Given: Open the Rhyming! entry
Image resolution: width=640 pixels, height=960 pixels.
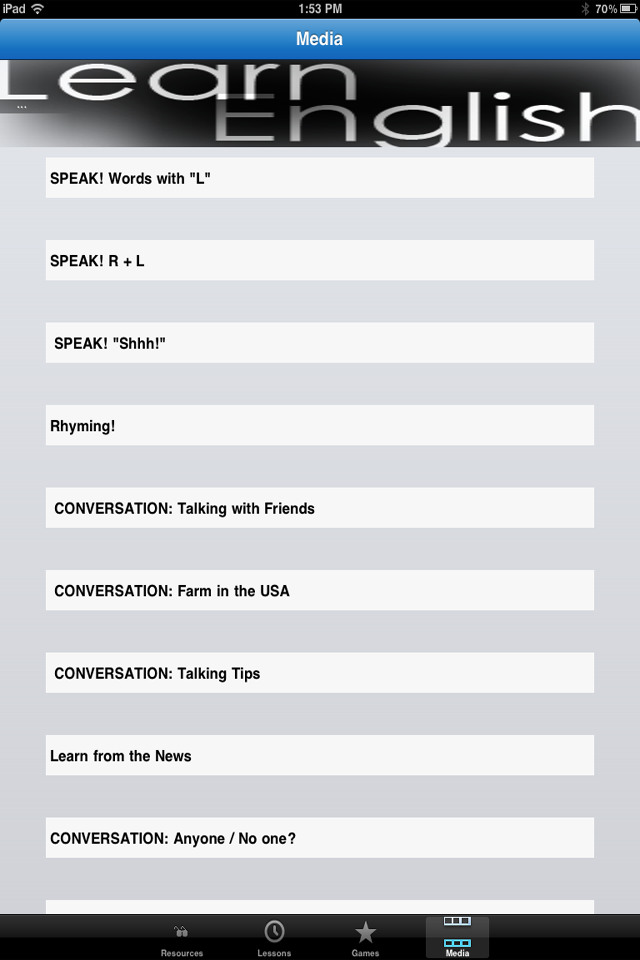Looking at the screenshot, I should 319,426.
